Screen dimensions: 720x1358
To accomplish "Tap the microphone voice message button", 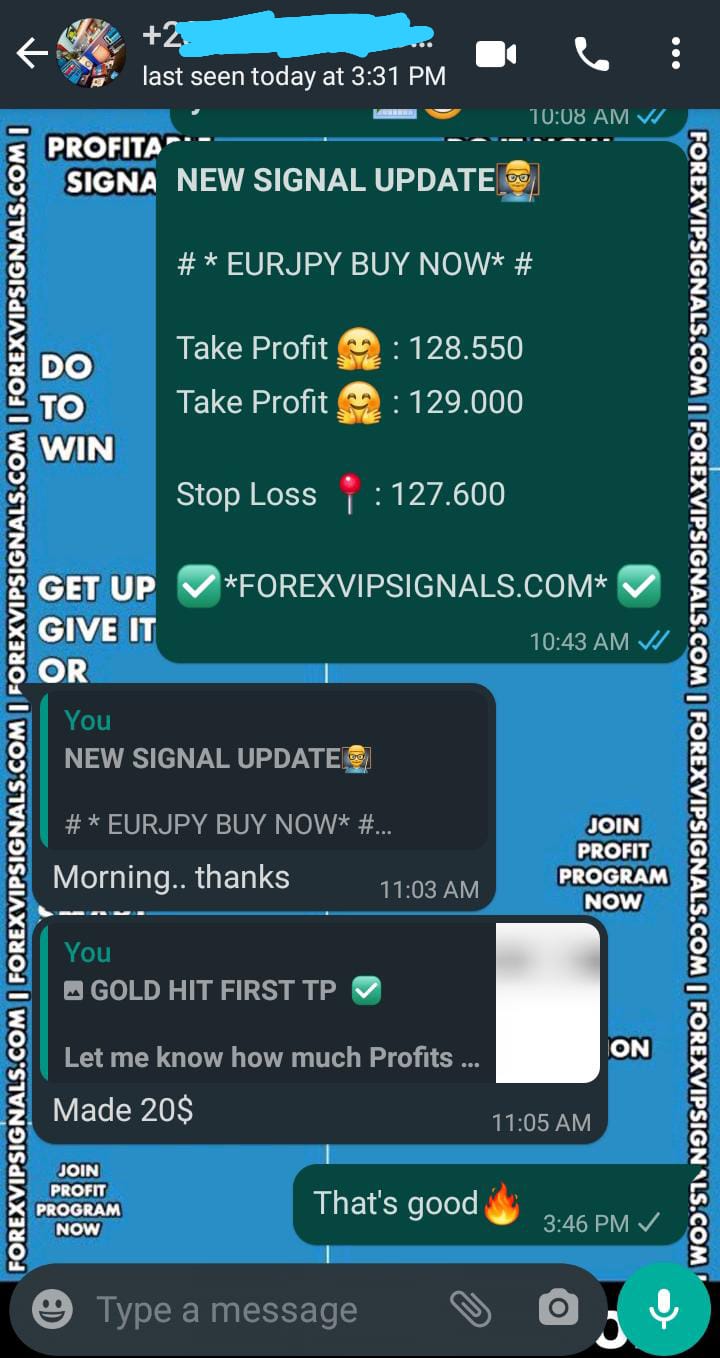I will coord(663,1308).
